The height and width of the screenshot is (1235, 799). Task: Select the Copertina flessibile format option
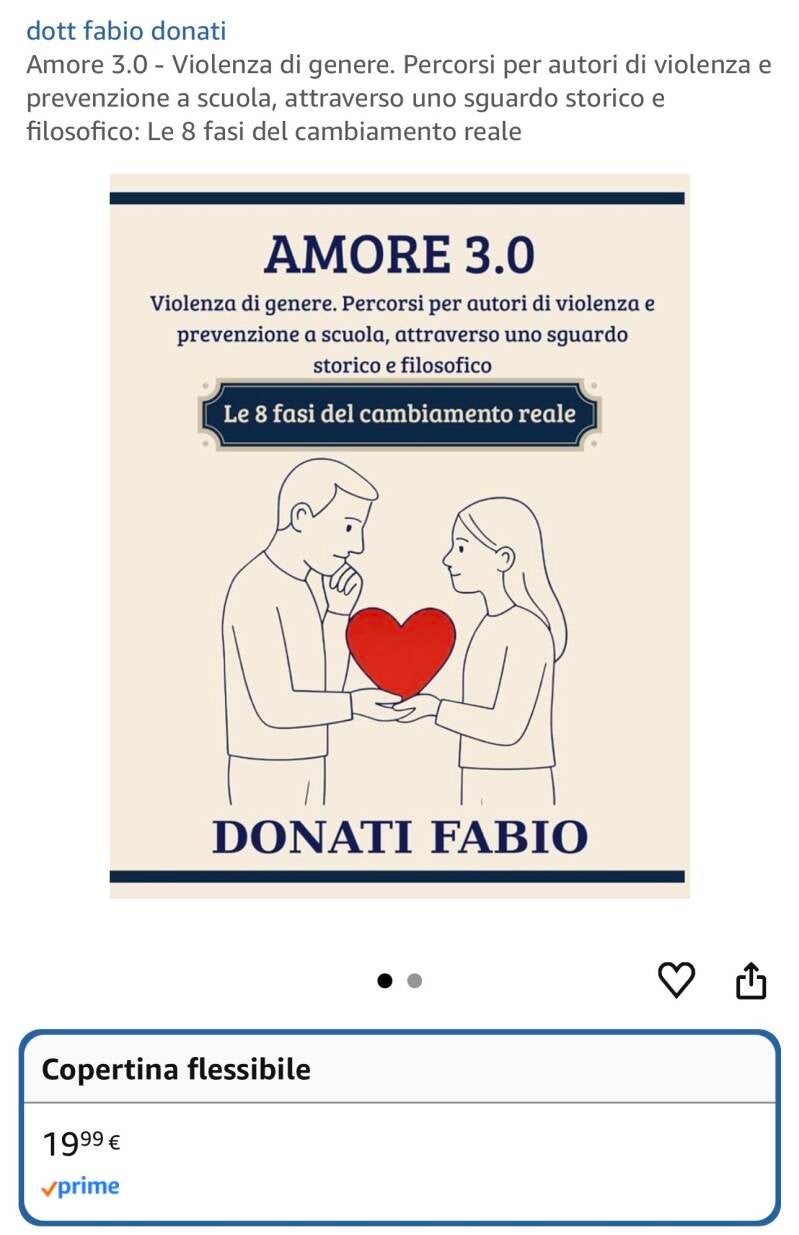(x=399, y=1128)
